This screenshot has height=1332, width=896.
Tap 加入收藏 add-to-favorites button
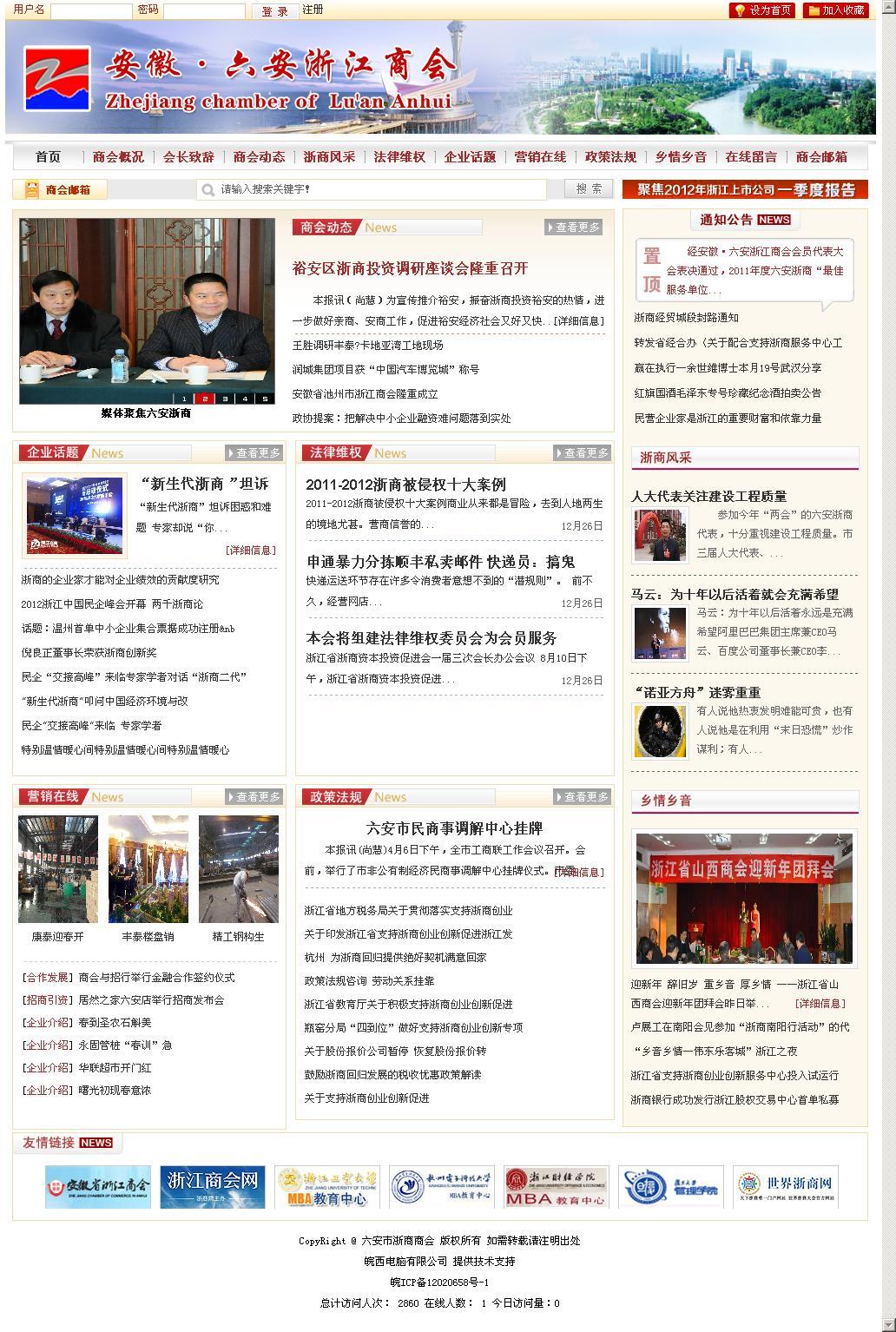835,10
